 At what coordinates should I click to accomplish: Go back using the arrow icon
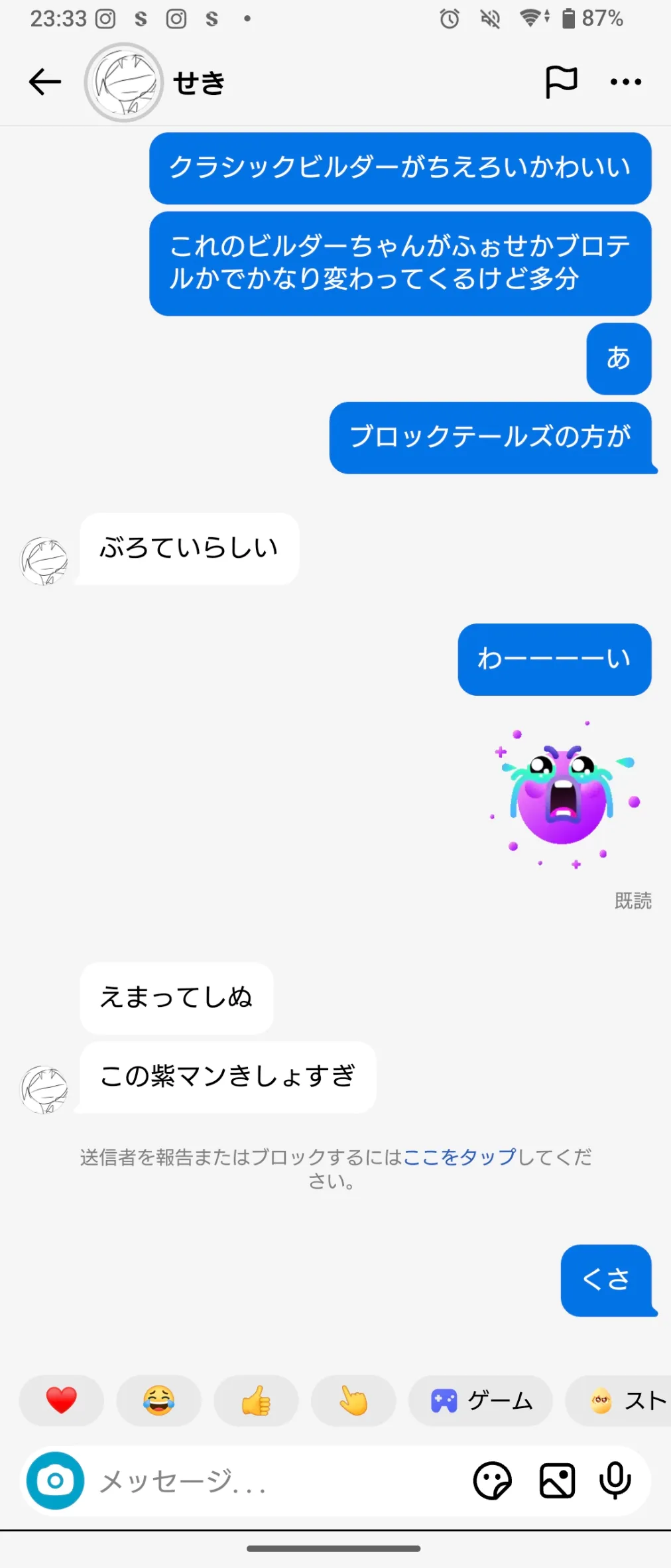pyautogui.click(x=45, y=82)
